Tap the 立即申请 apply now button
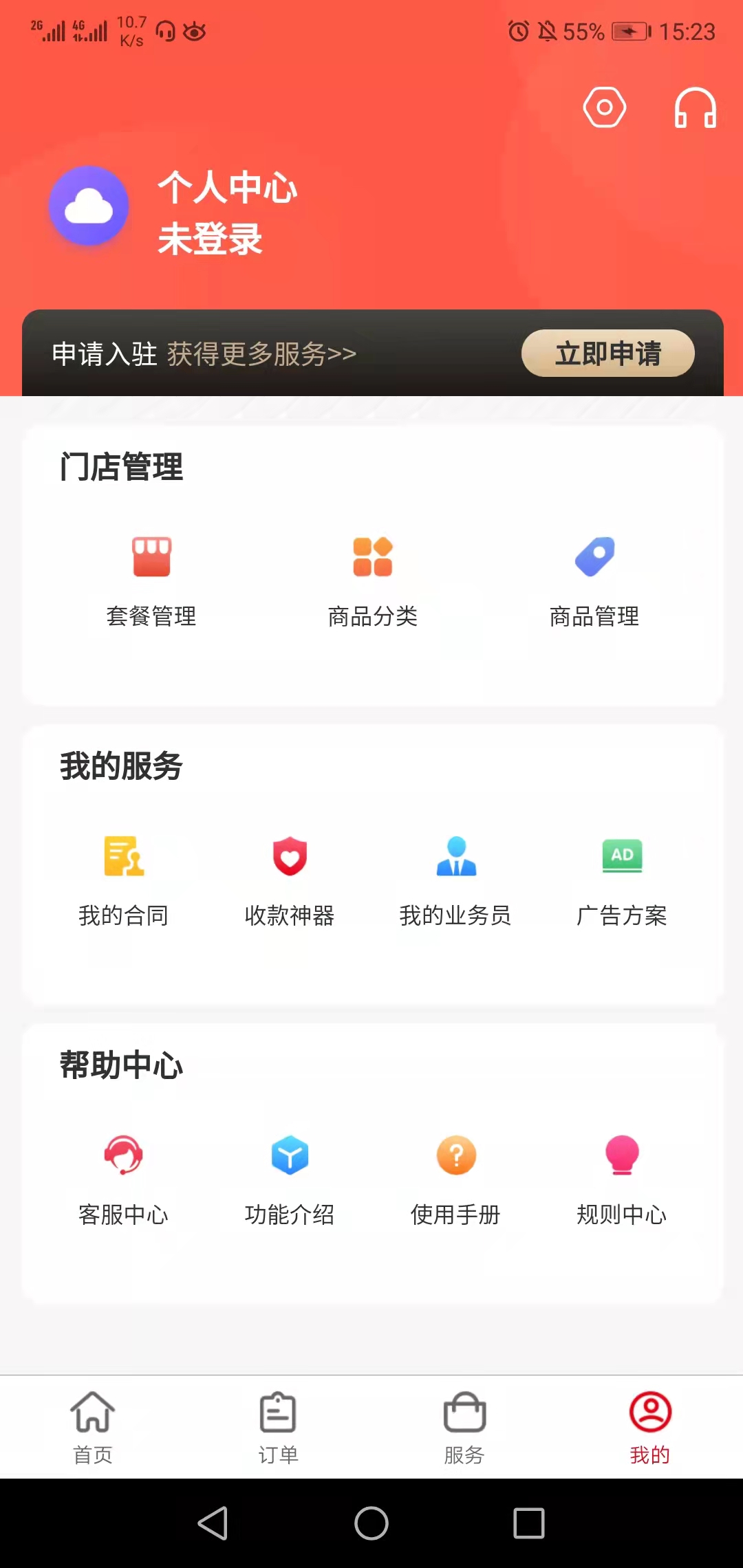The width and height of the screenshot is (743, 1568). tap(608, 353)
